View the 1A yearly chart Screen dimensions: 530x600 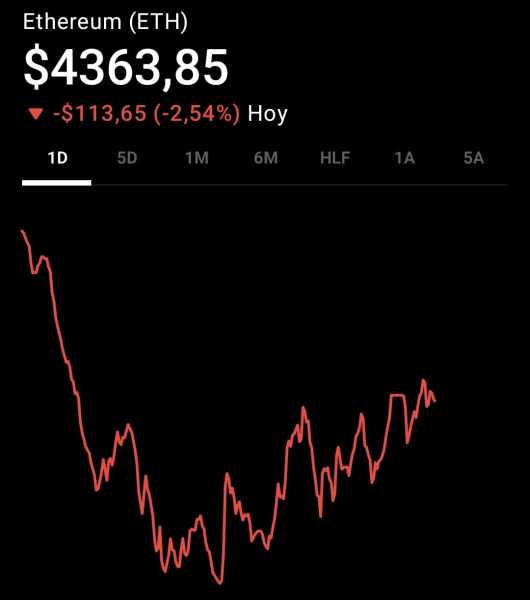pos(404,158)
